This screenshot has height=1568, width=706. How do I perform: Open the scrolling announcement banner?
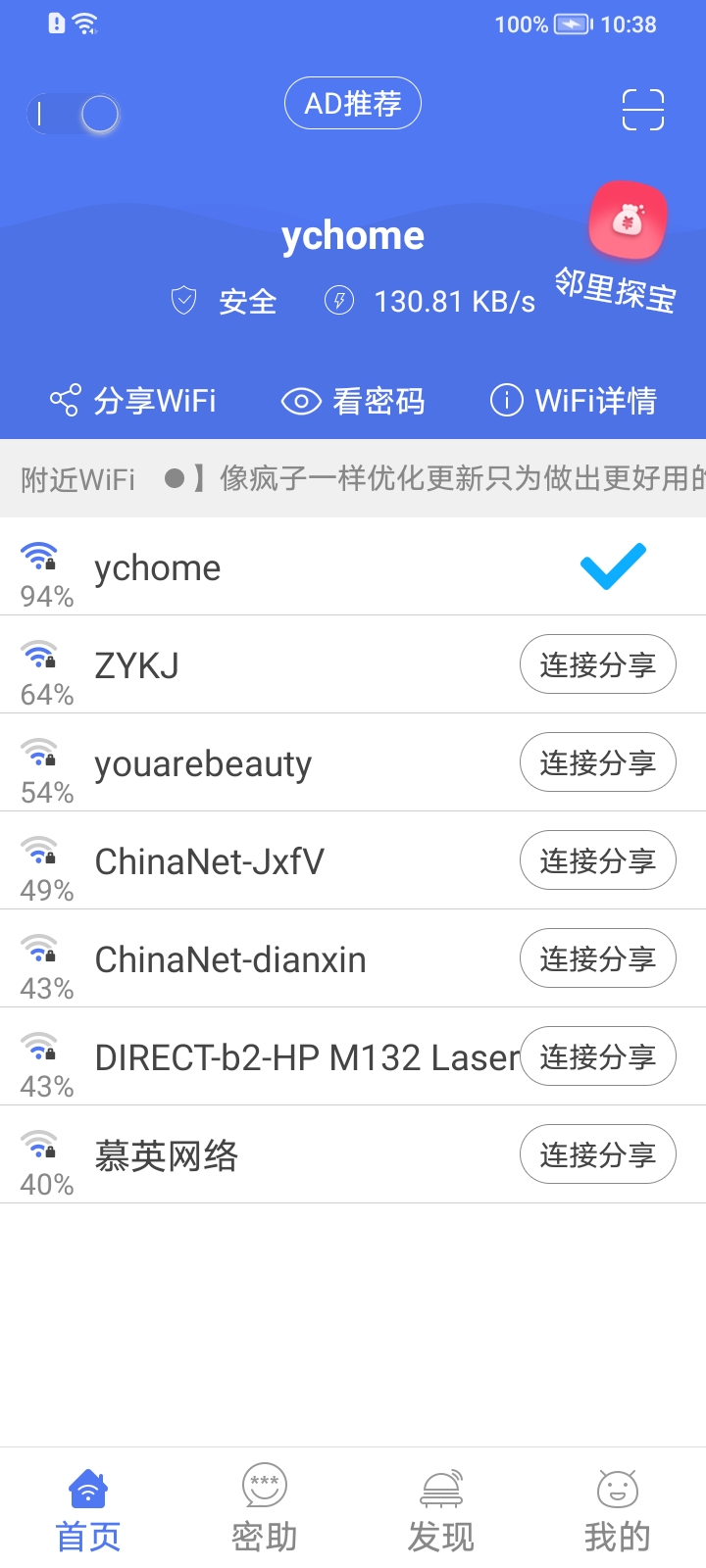click(441, 478)
